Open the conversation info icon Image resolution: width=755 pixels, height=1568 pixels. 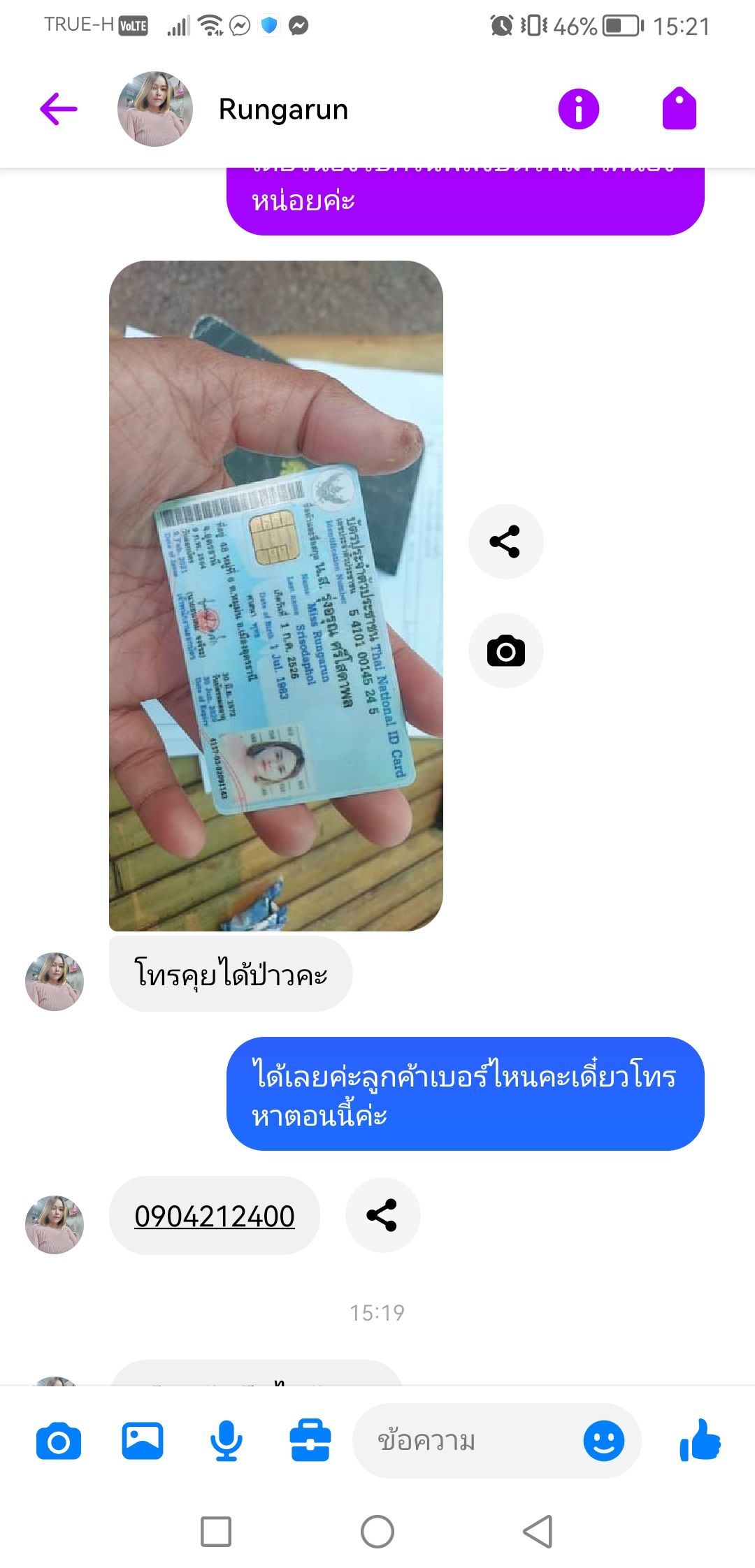pos(578,109)
